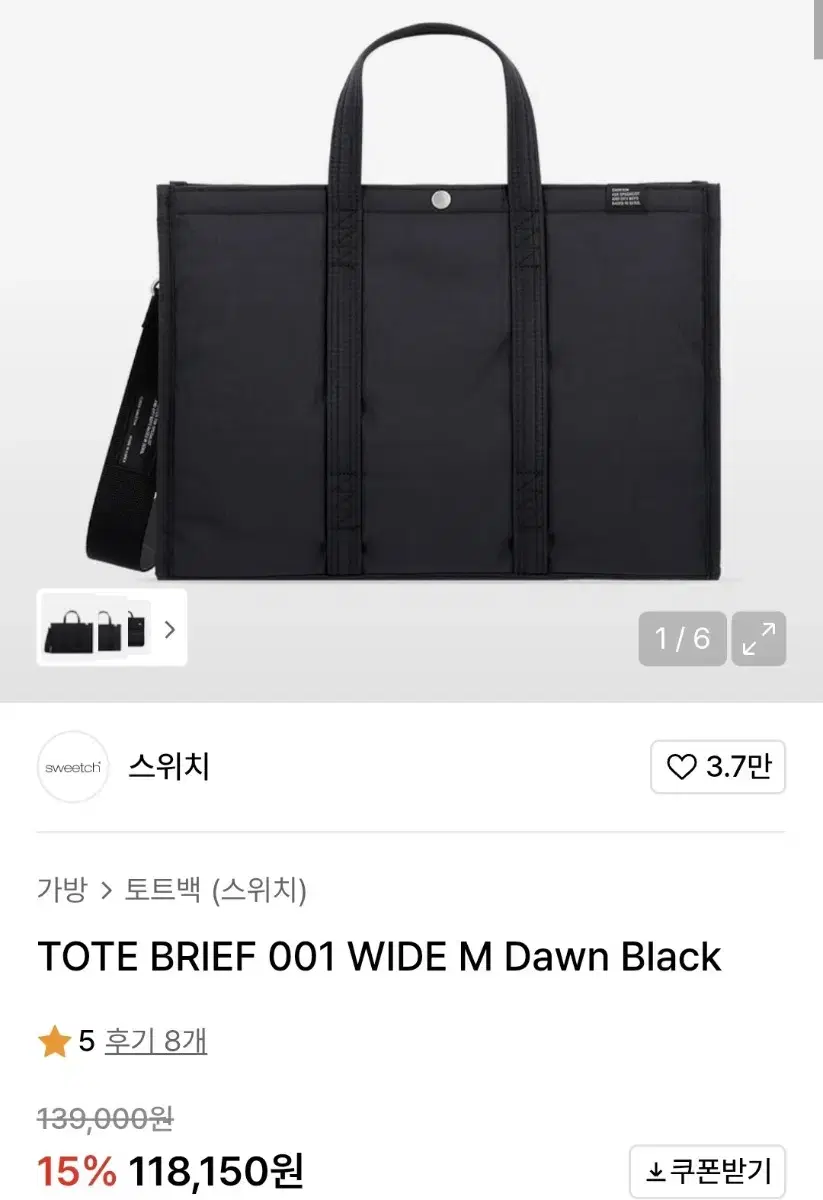The height and width of the screenshot is (1200, 823).
Task: Click the yellow star rating icon
Action: pos(52,1040)
